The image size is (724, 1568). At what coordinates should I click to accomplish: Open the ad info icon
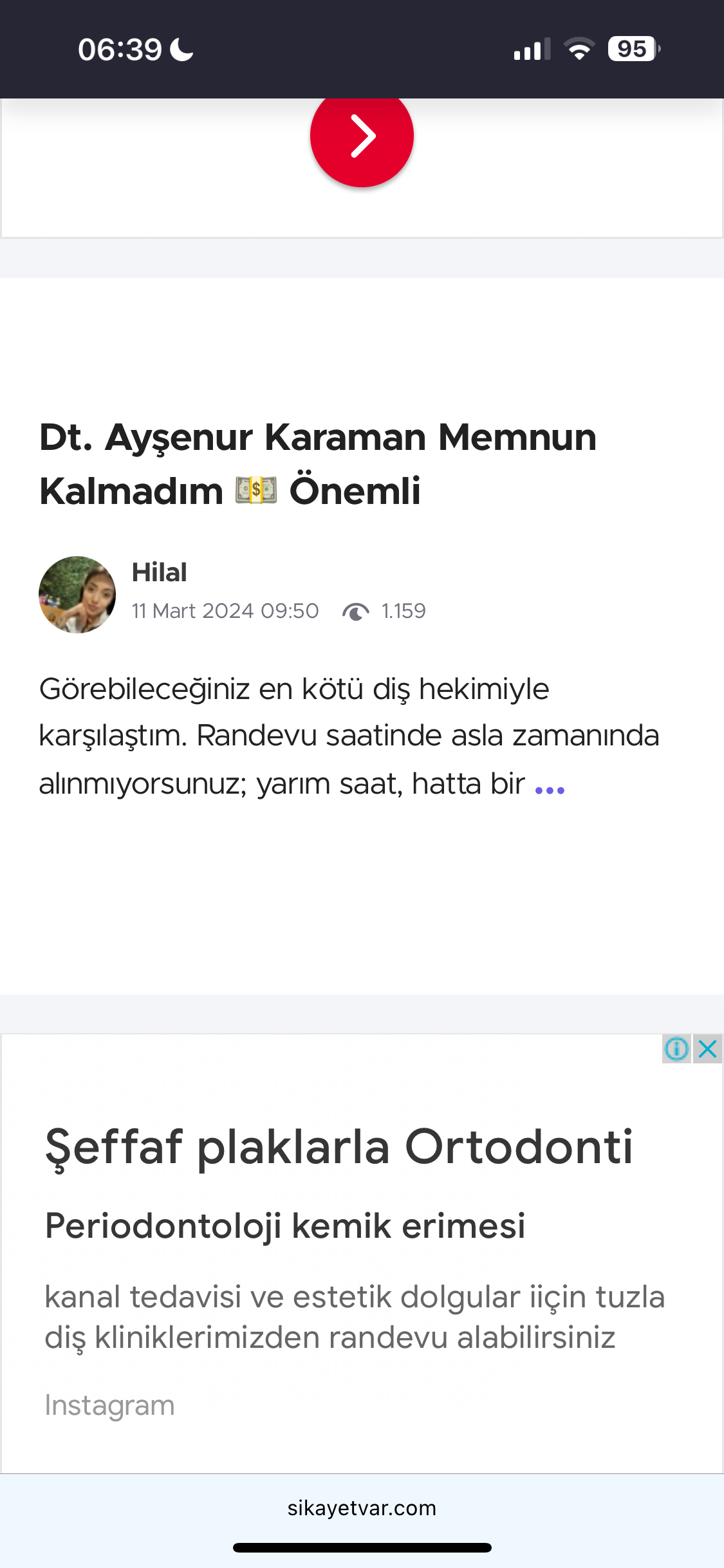click(x=676, y=1049)
